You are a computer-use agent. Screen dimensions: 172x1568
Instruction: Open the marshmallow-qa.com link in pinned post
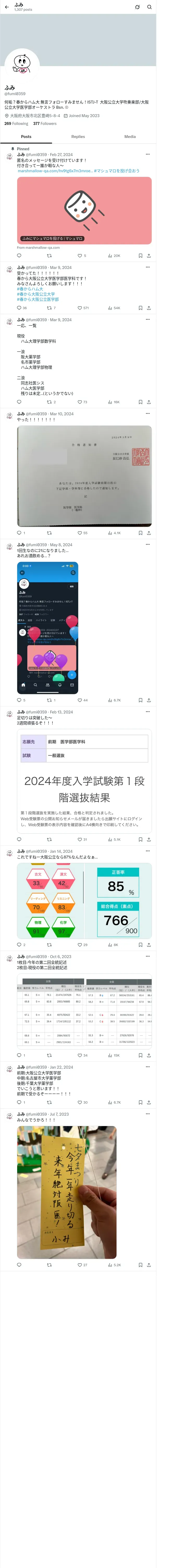click(x=55, y=171)
